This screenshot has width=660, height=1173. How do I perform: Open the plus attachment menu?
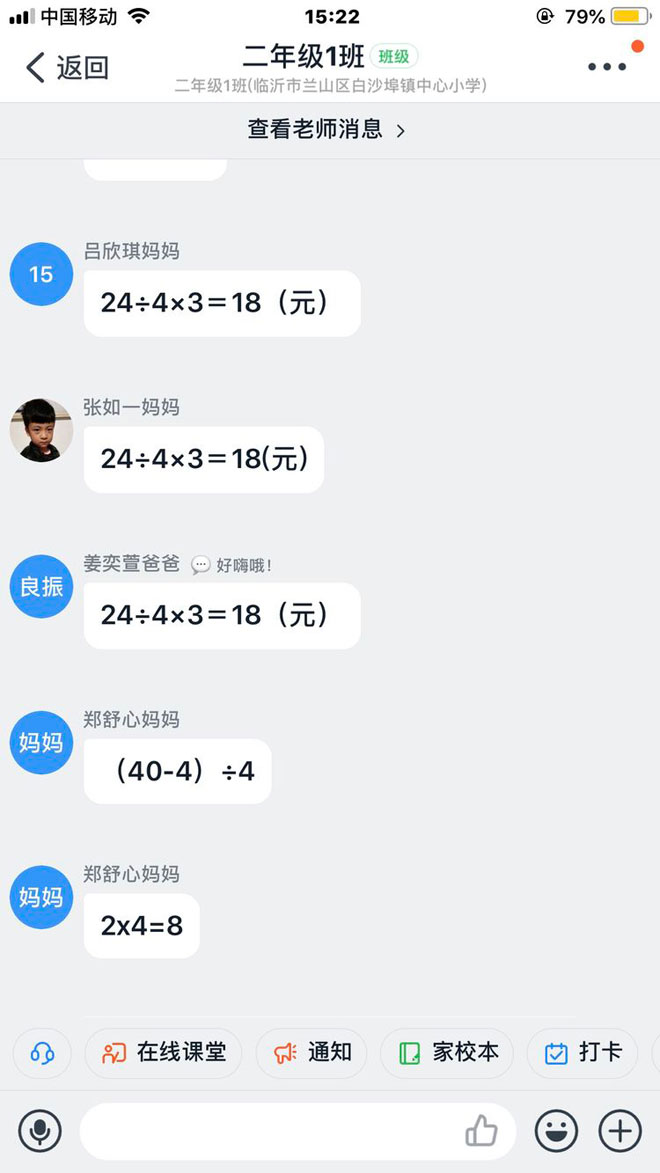620,1130
